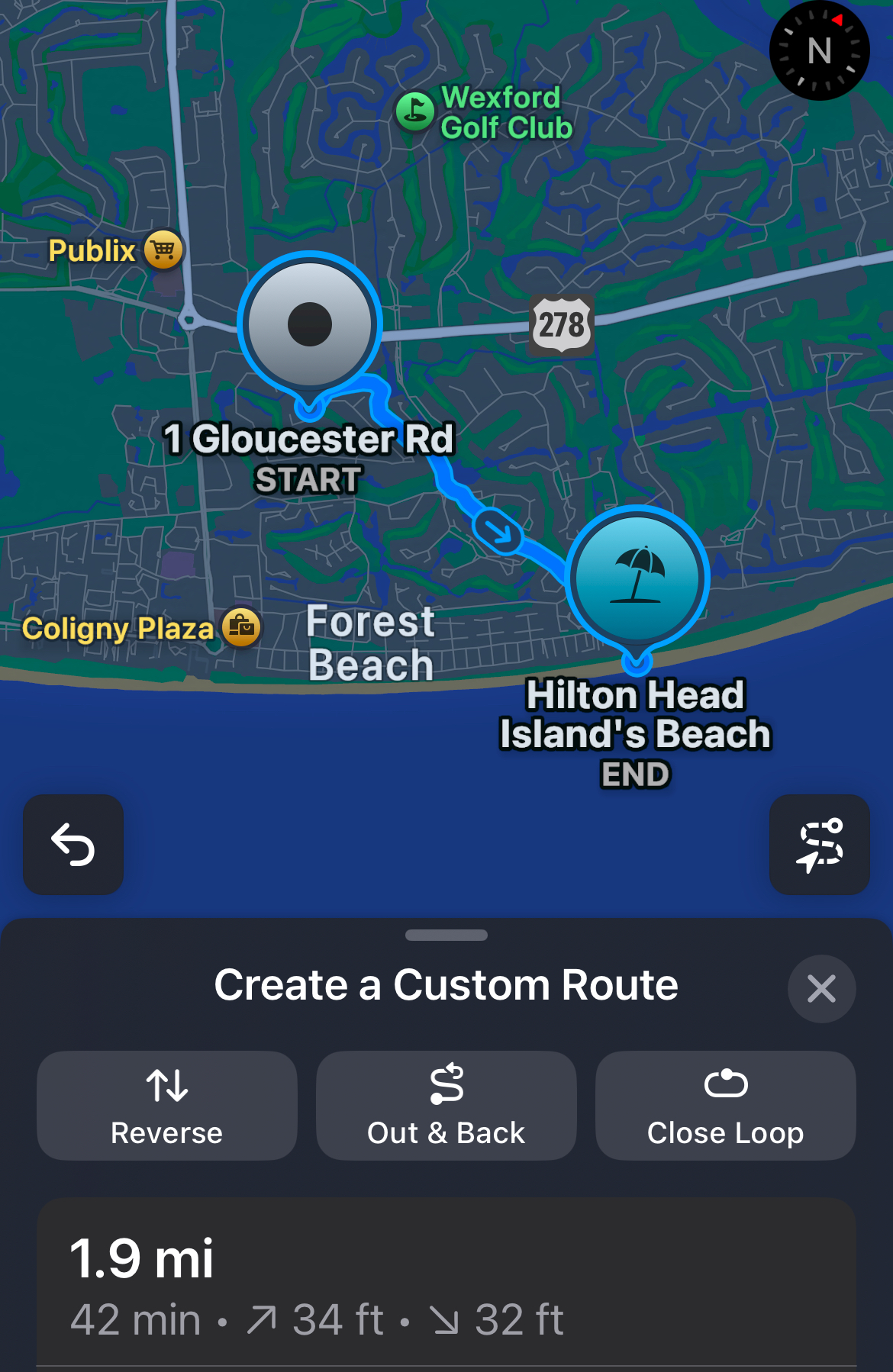
Task: Select the 1 Gloucester Rd start pin
Action: coord(310,324)
